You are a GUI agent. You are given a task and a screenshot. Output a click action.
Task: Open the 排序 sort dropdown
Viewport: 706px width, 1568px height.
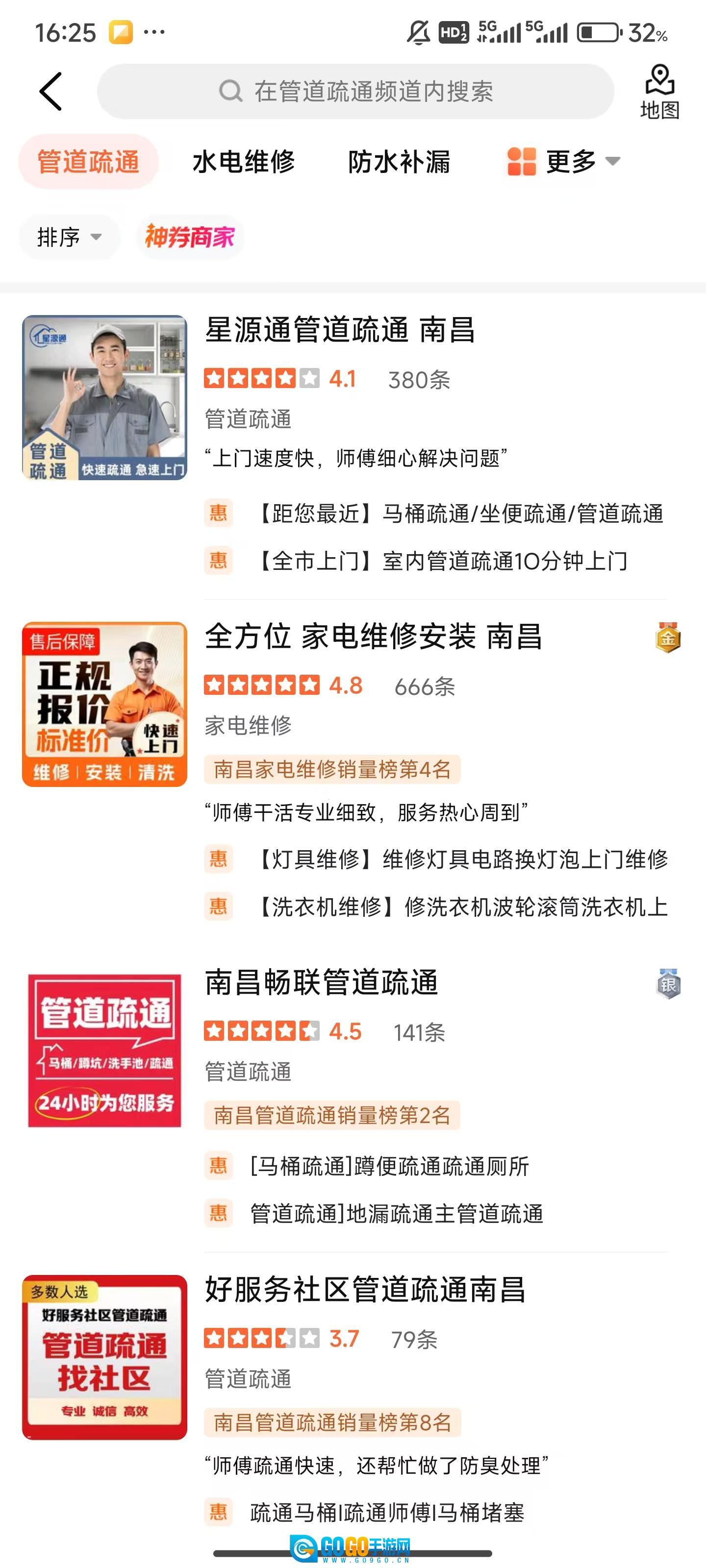(69, 237)
